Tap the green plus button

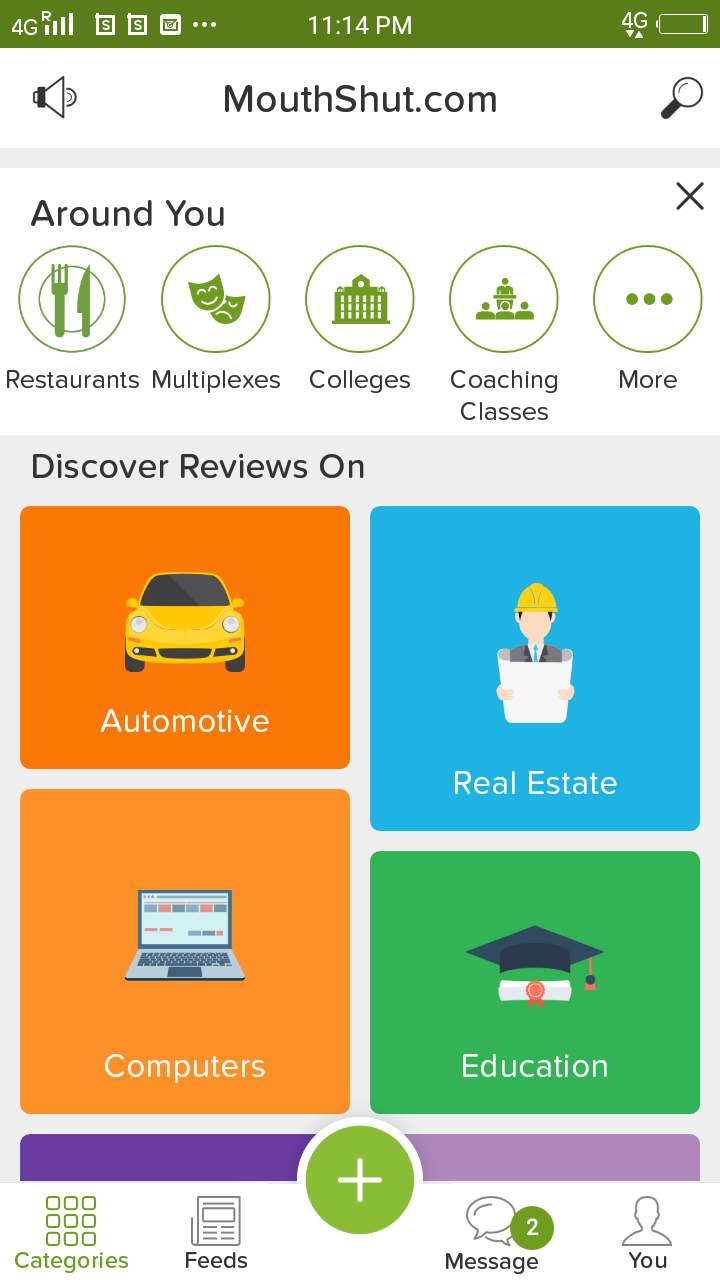[360, 1180]
